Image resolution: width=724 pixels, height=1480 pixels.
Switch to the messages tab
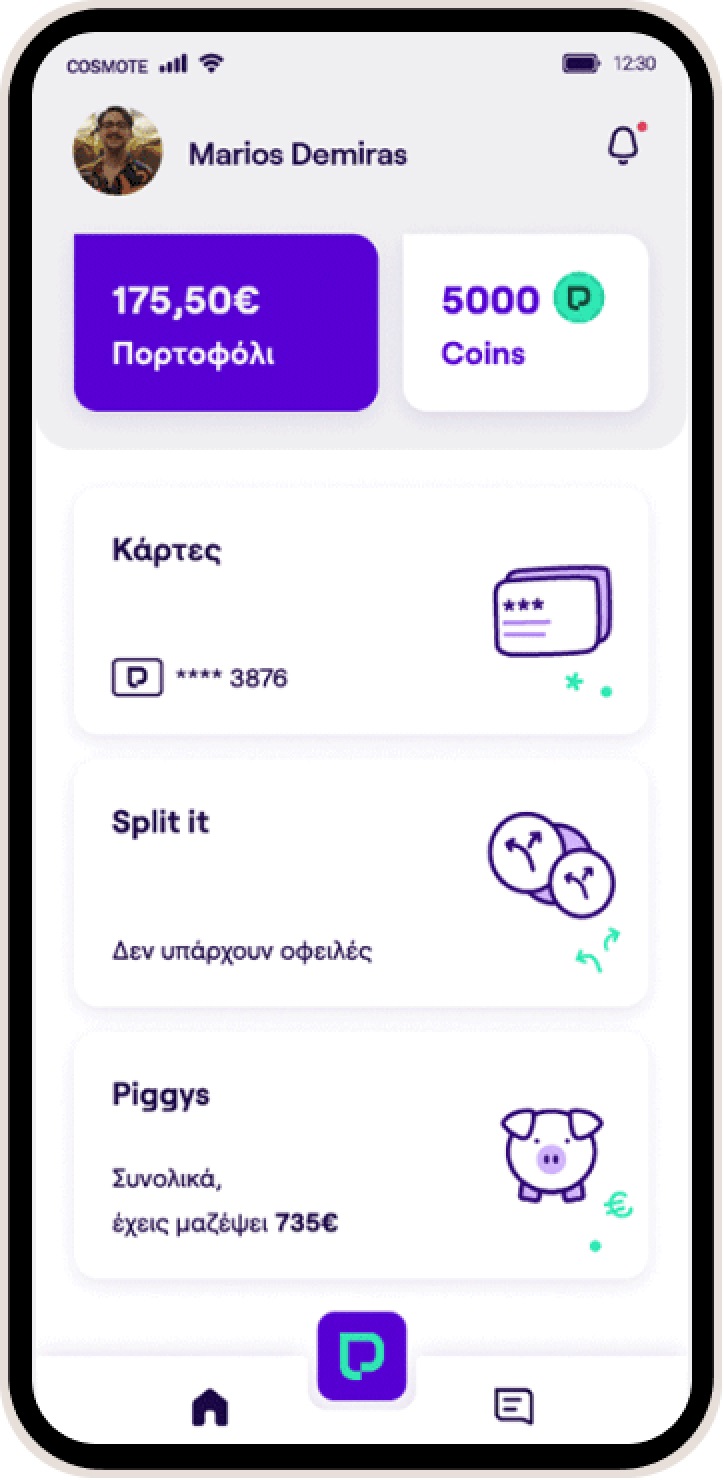pos(514,1407)
